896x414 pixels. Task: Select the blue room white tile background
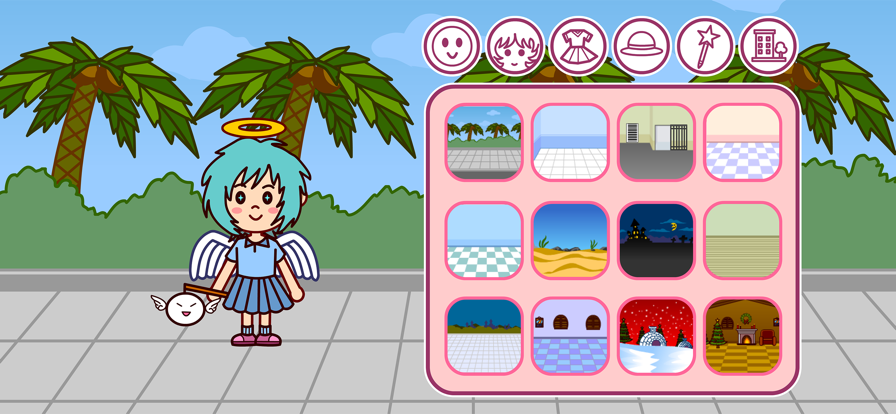pyautogui.click(x=570, y=142)
